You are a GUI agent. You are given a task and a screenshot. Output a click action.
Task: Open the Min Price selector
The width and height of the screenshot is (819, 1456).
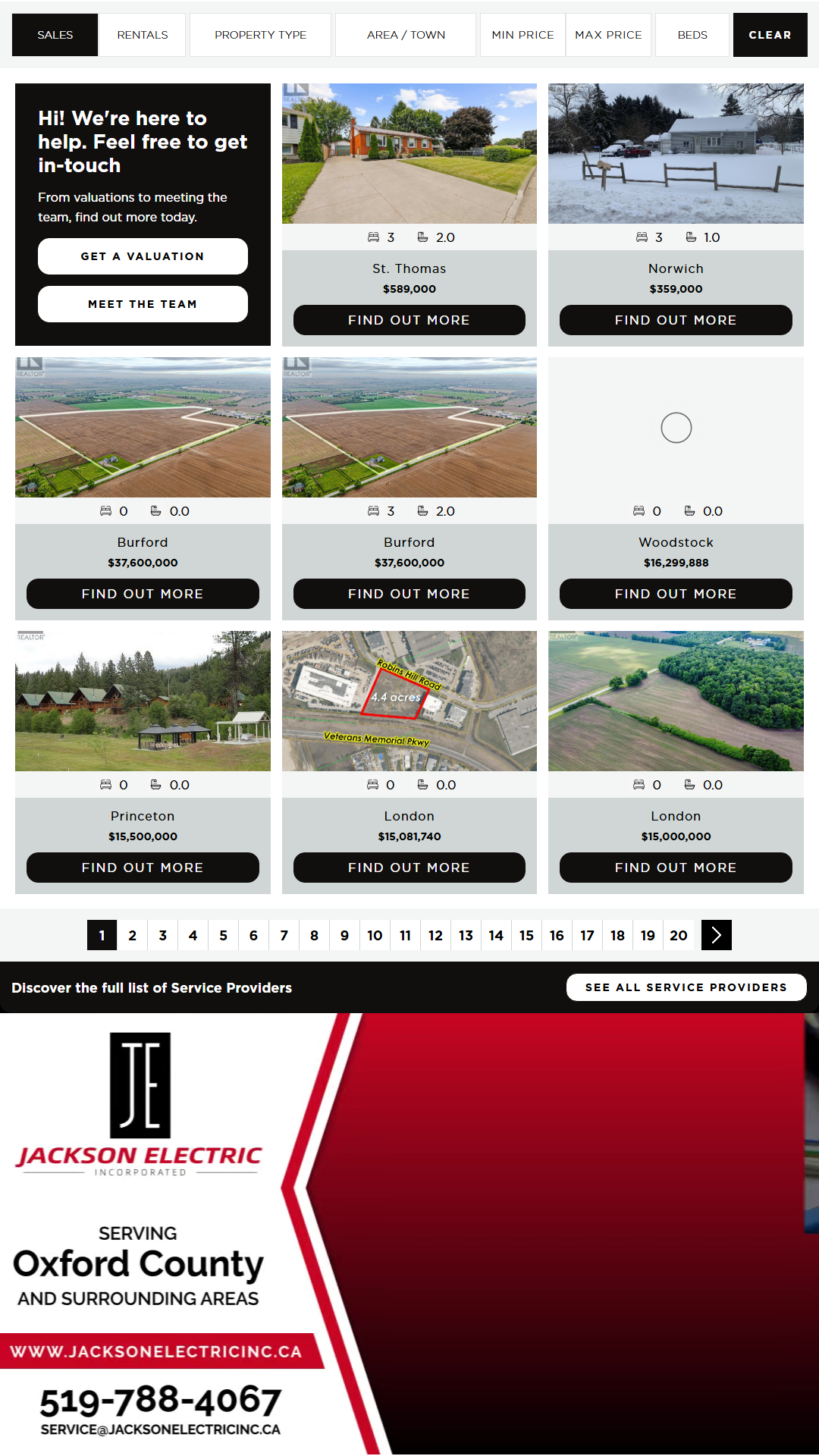point(522,35)
